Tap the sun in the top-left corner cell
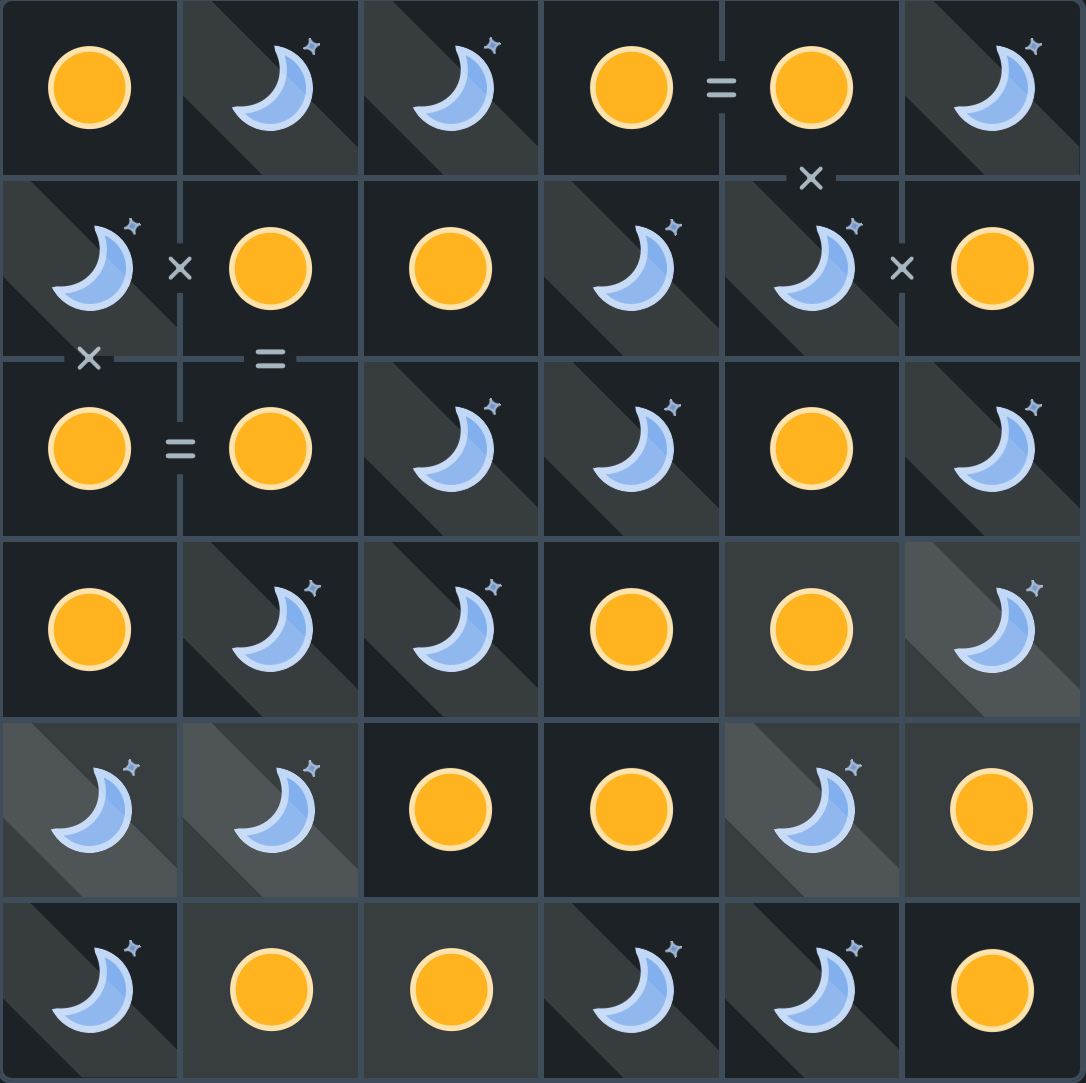Screen dimensions: 1086x1083 tap(90, 88)
